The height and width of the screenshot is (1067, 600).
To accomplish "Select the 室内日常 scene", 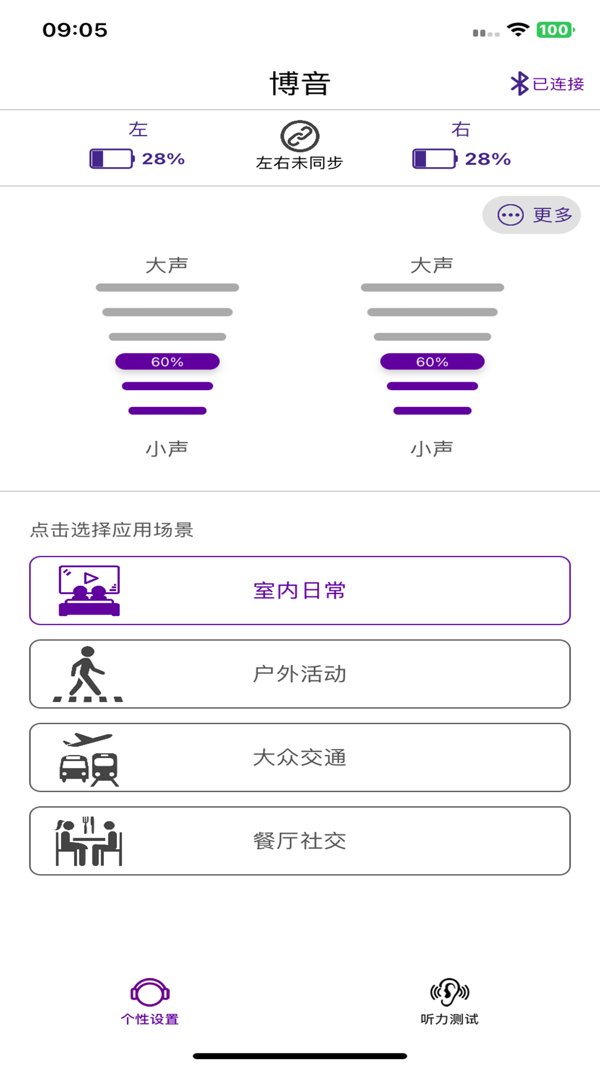I will pyautogui.click(x=300, y=591).
